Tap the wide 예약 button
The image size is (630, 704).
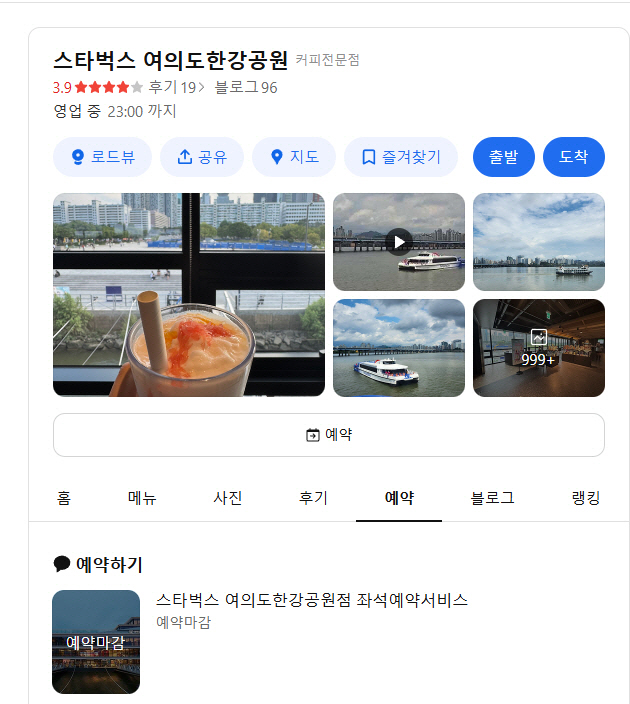point(328,435)
